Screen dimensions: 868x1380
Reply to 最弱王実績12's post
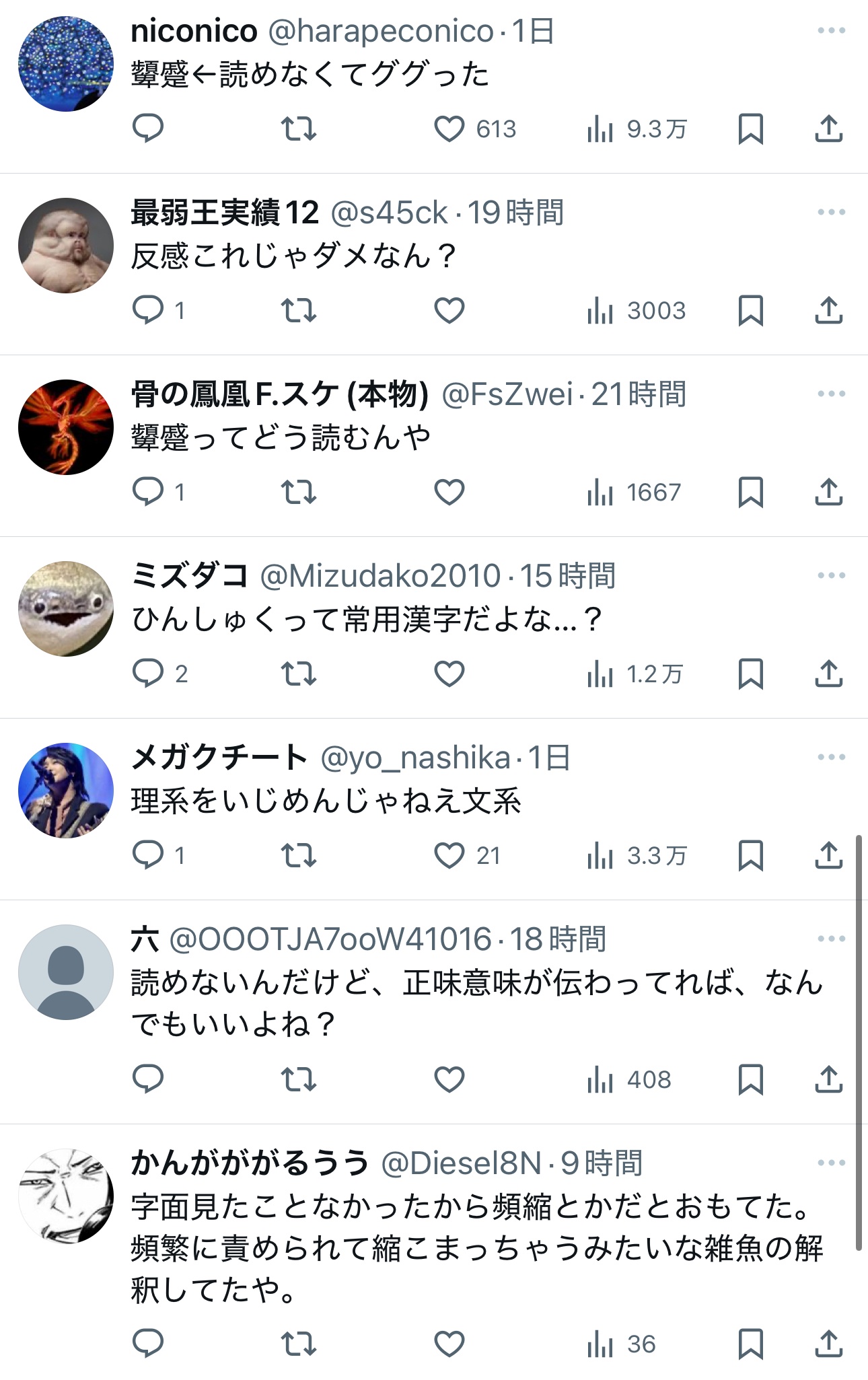[148, 310]
